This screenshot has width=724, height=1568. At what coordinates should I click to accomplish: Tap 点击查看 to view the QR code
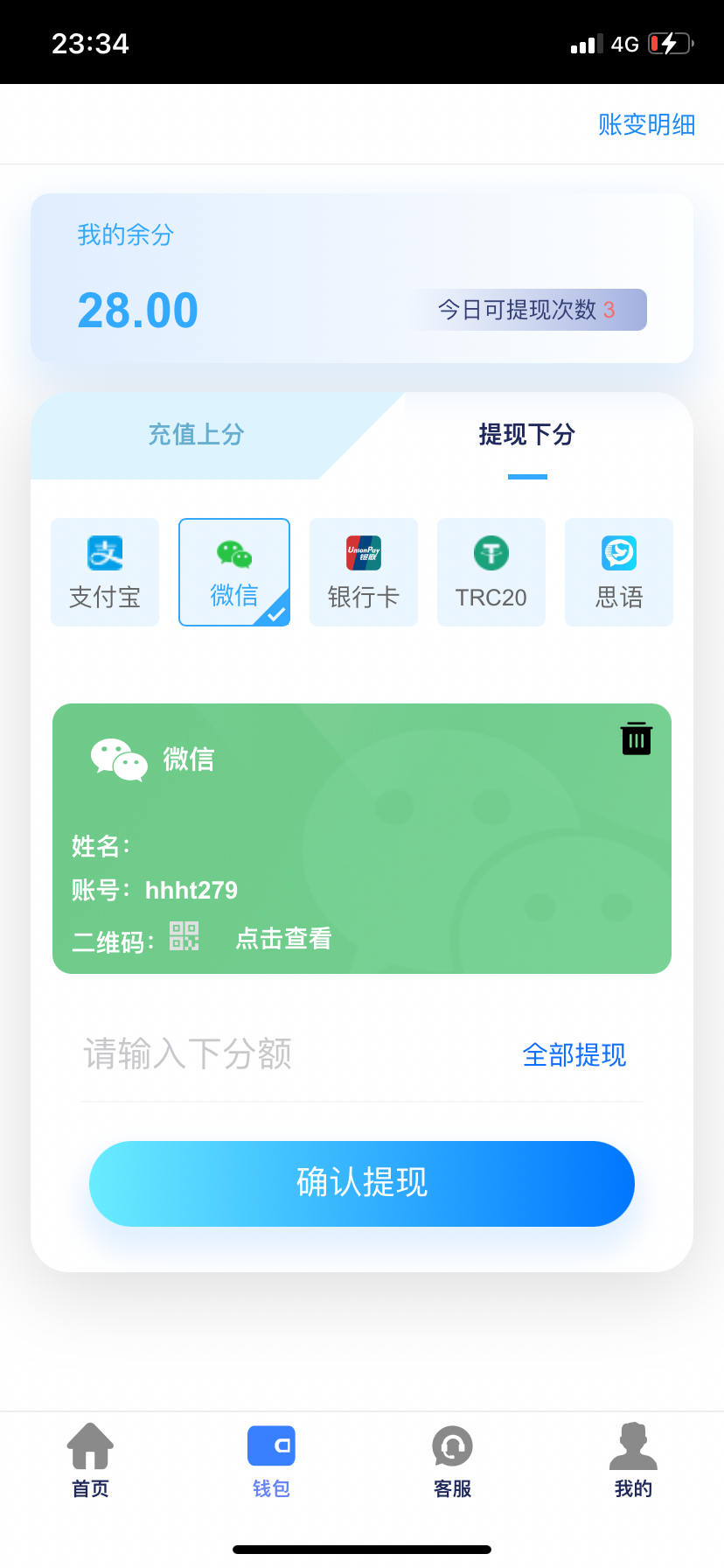point(283,939)
